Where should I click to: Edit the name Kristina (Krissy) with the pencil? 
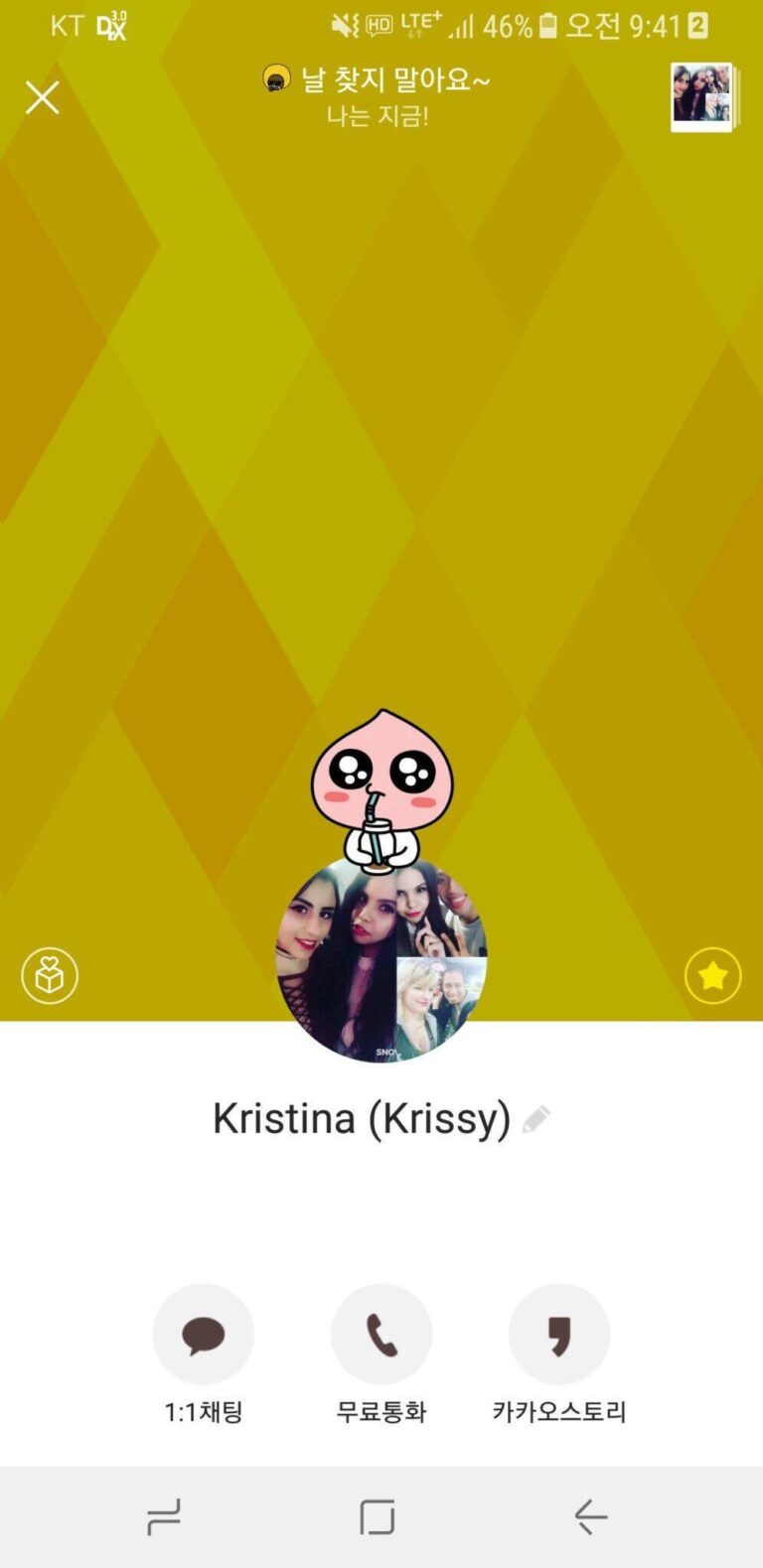(x=535, y=1119)
